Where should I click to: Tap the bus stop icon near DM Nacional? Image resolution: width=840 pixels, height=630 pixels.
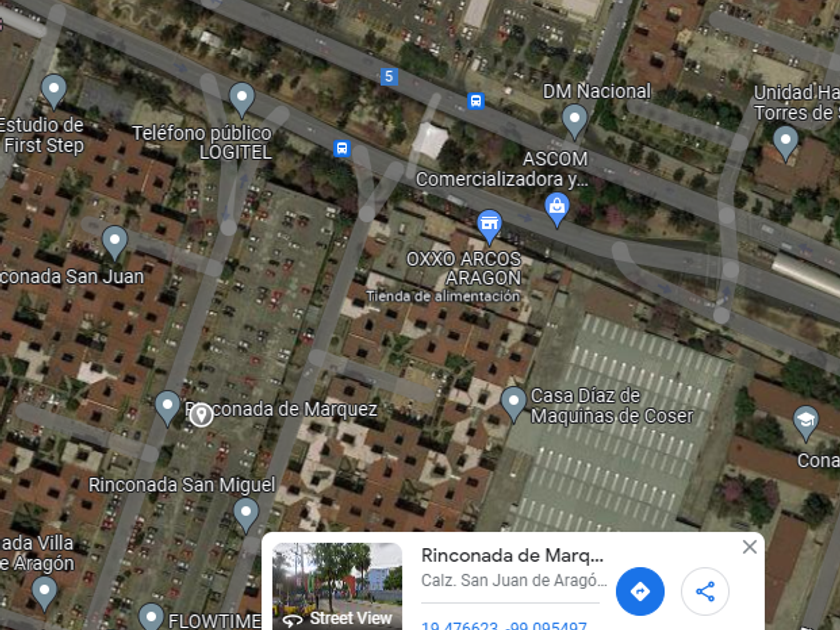[476, 101]
